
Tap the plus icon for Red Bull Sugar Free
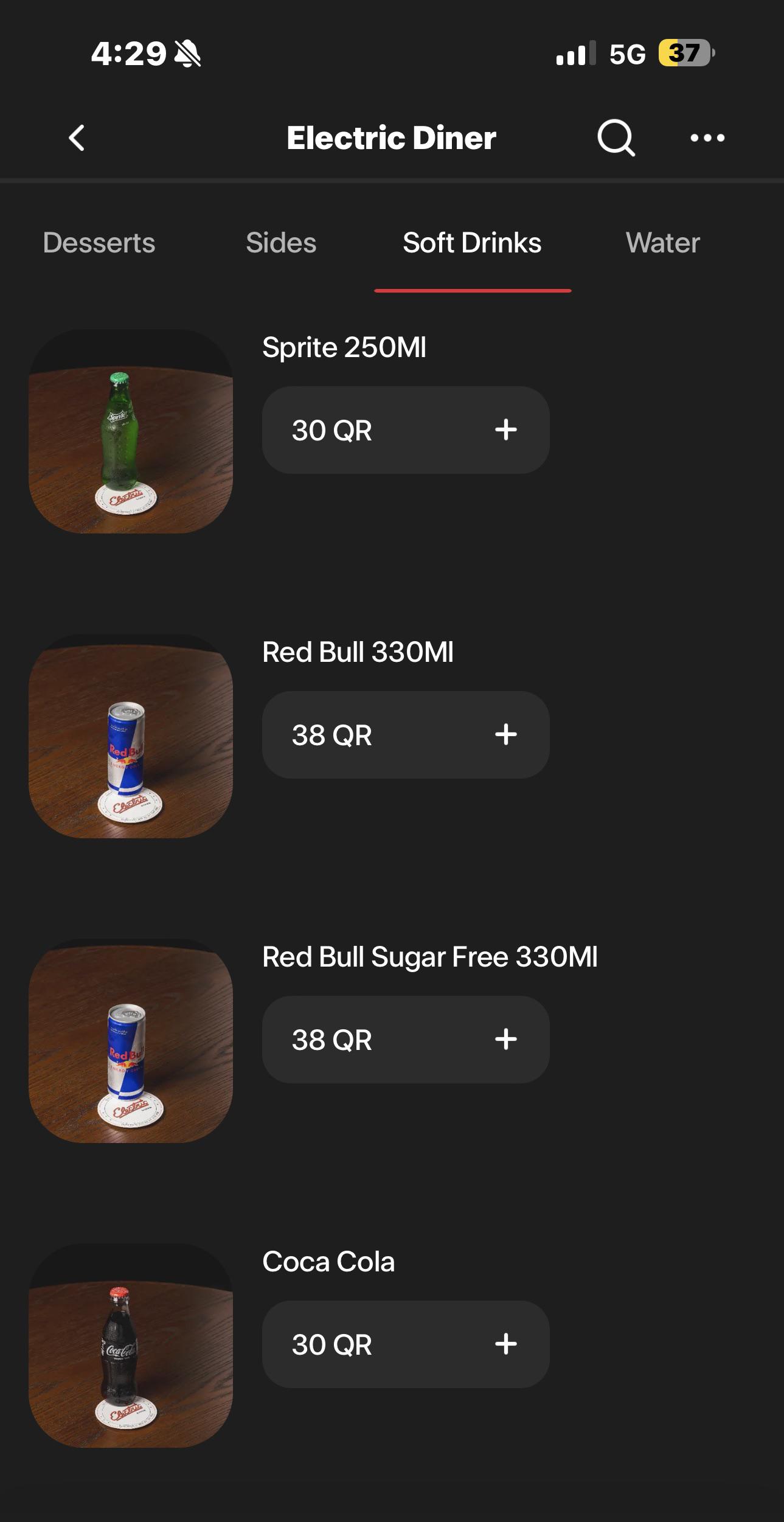point(507,1041)
